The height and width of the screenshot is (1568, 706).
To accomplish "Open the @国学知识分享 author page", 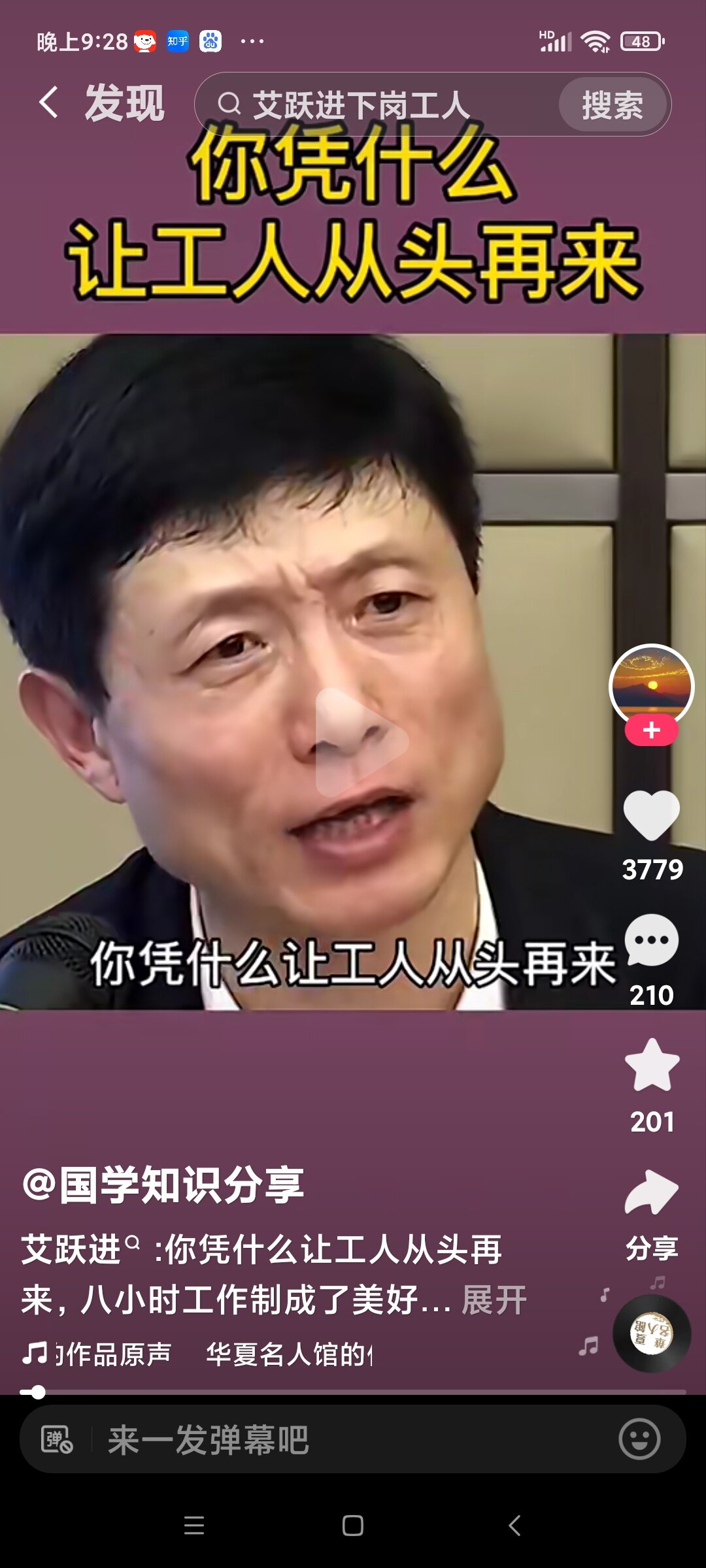I will 163,1185.
